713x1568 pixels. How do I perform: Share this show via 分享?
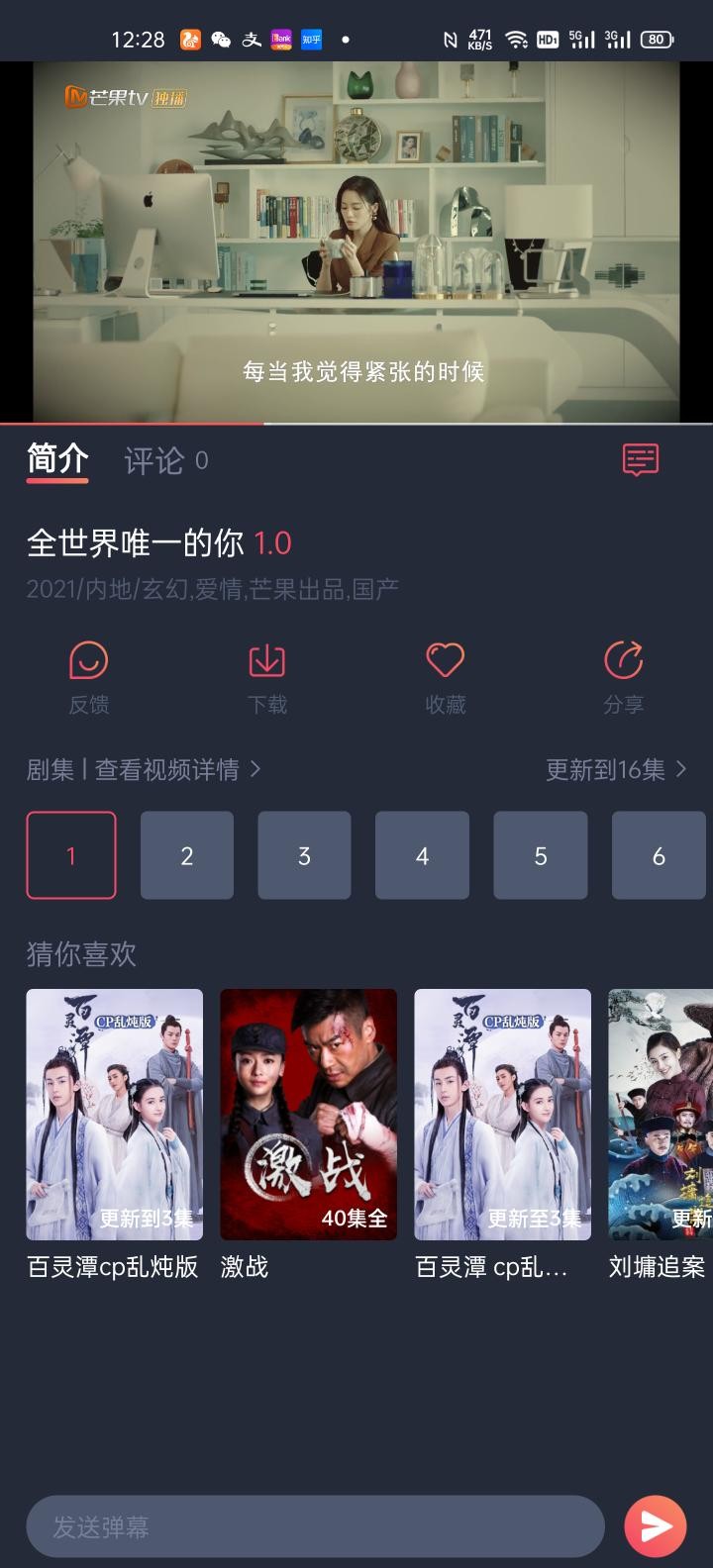pos(623,677)
